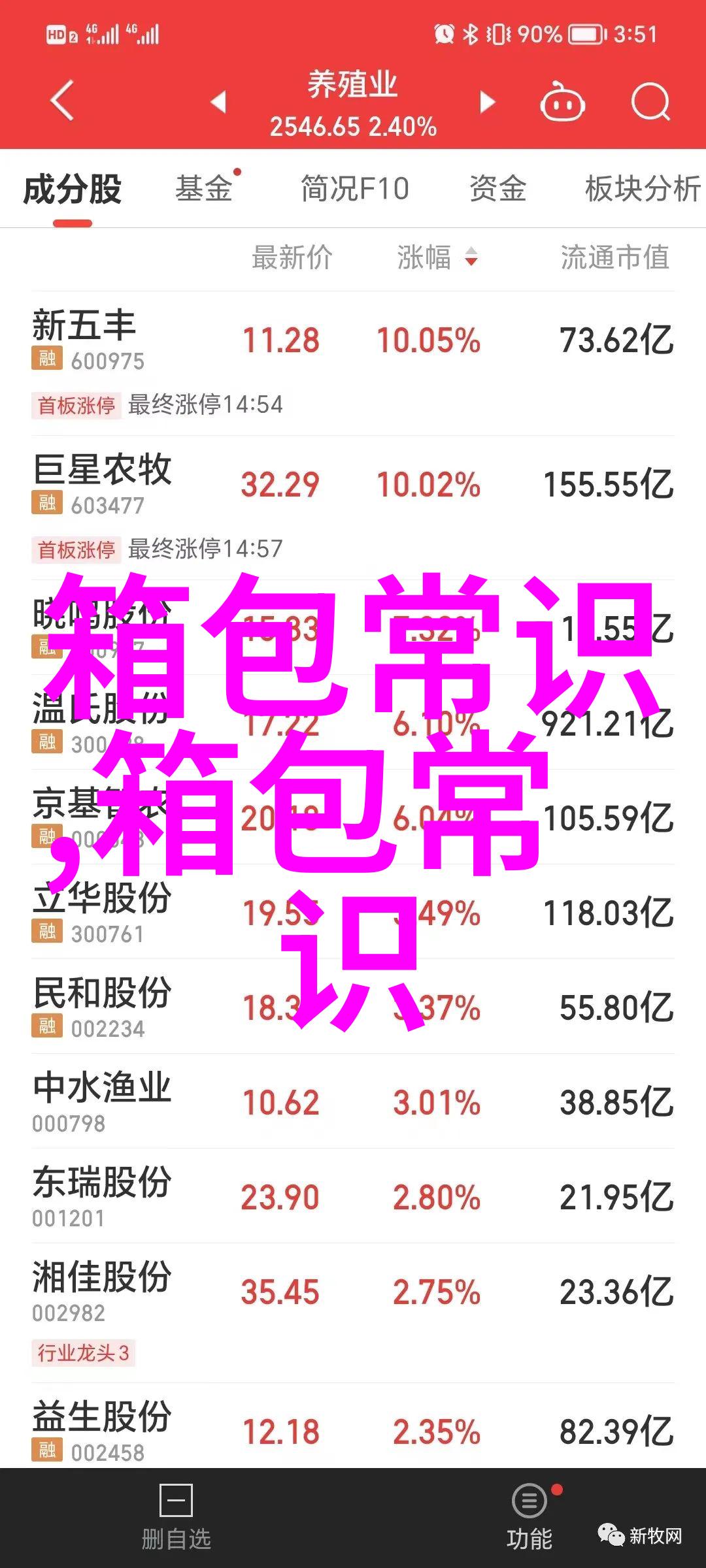Open stock 益生股份 002458

pos(353,1430)
